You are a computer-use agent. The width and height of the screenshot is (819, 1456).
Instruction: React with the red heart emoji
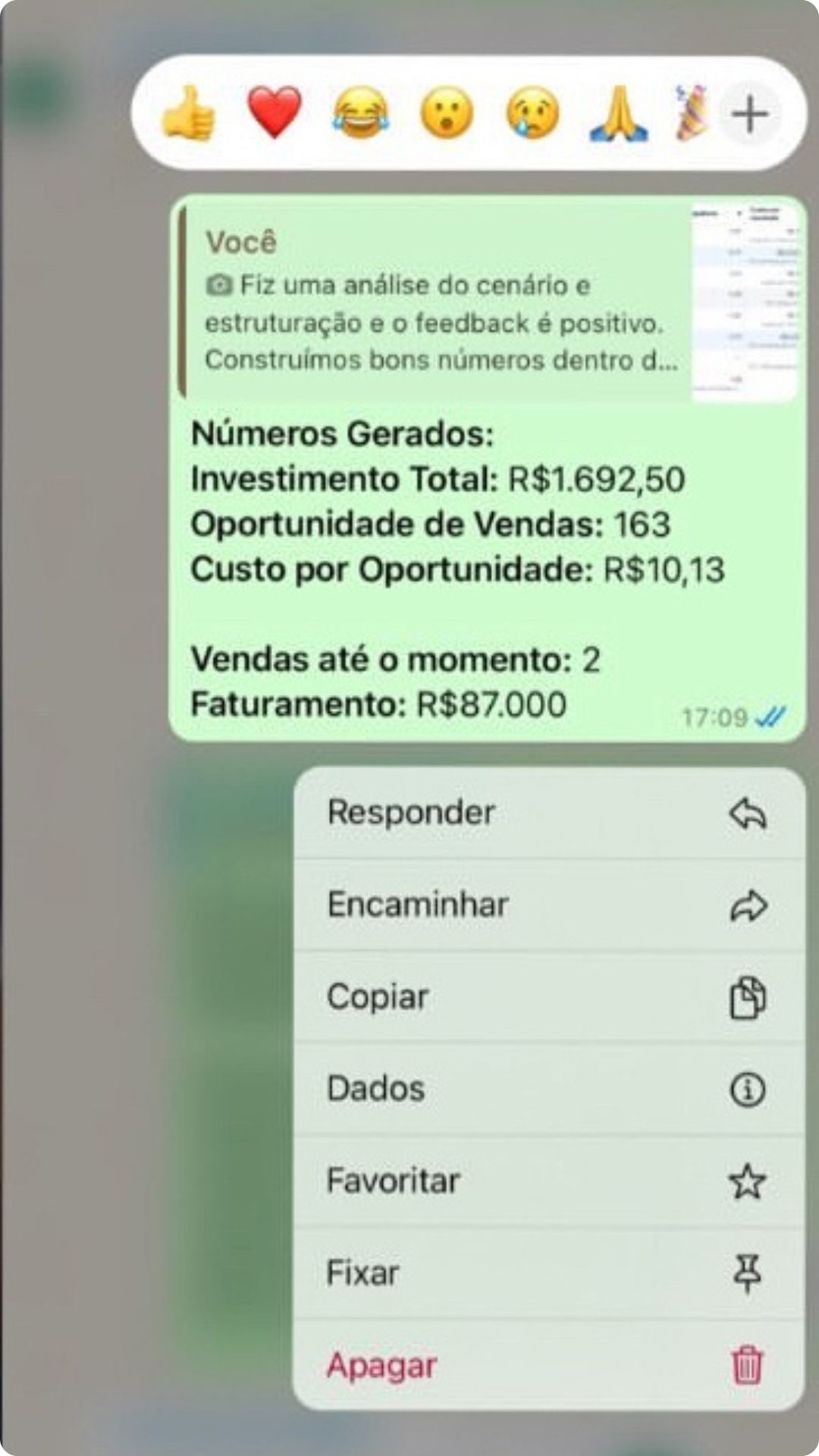click(x=275, y=114)
